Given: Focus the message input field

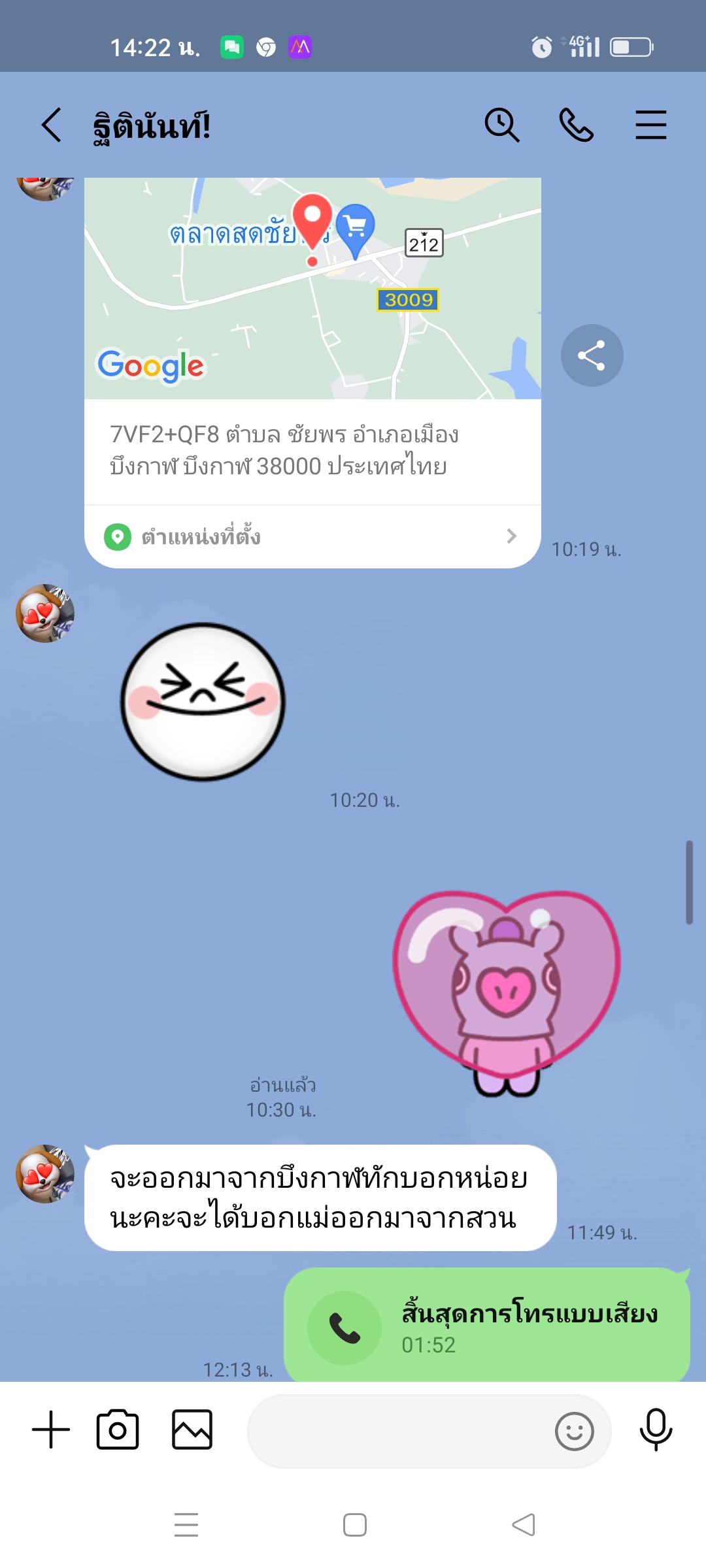Looking at the screenshot, I should 399,1431.
